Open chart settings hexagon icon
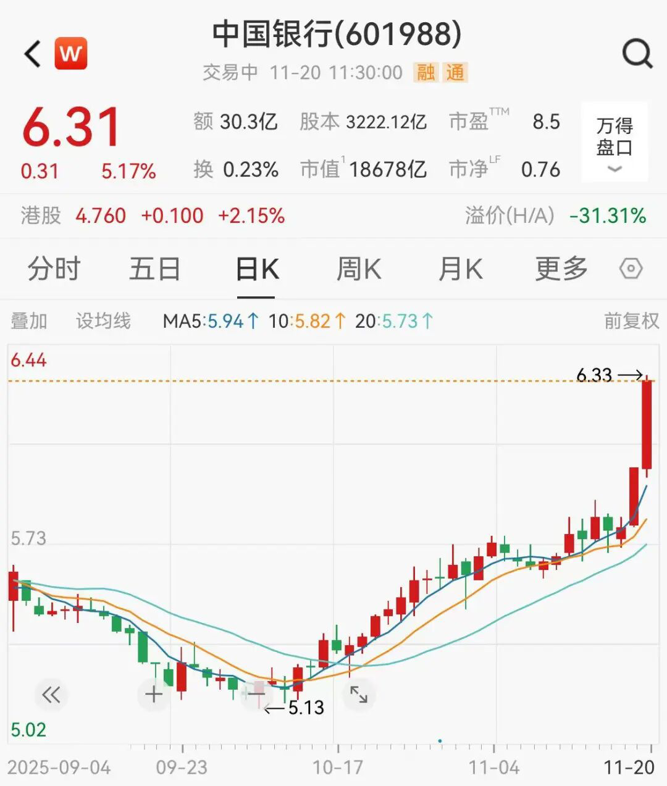The height and width of the screenshot is (786, 667). point(631,269)
